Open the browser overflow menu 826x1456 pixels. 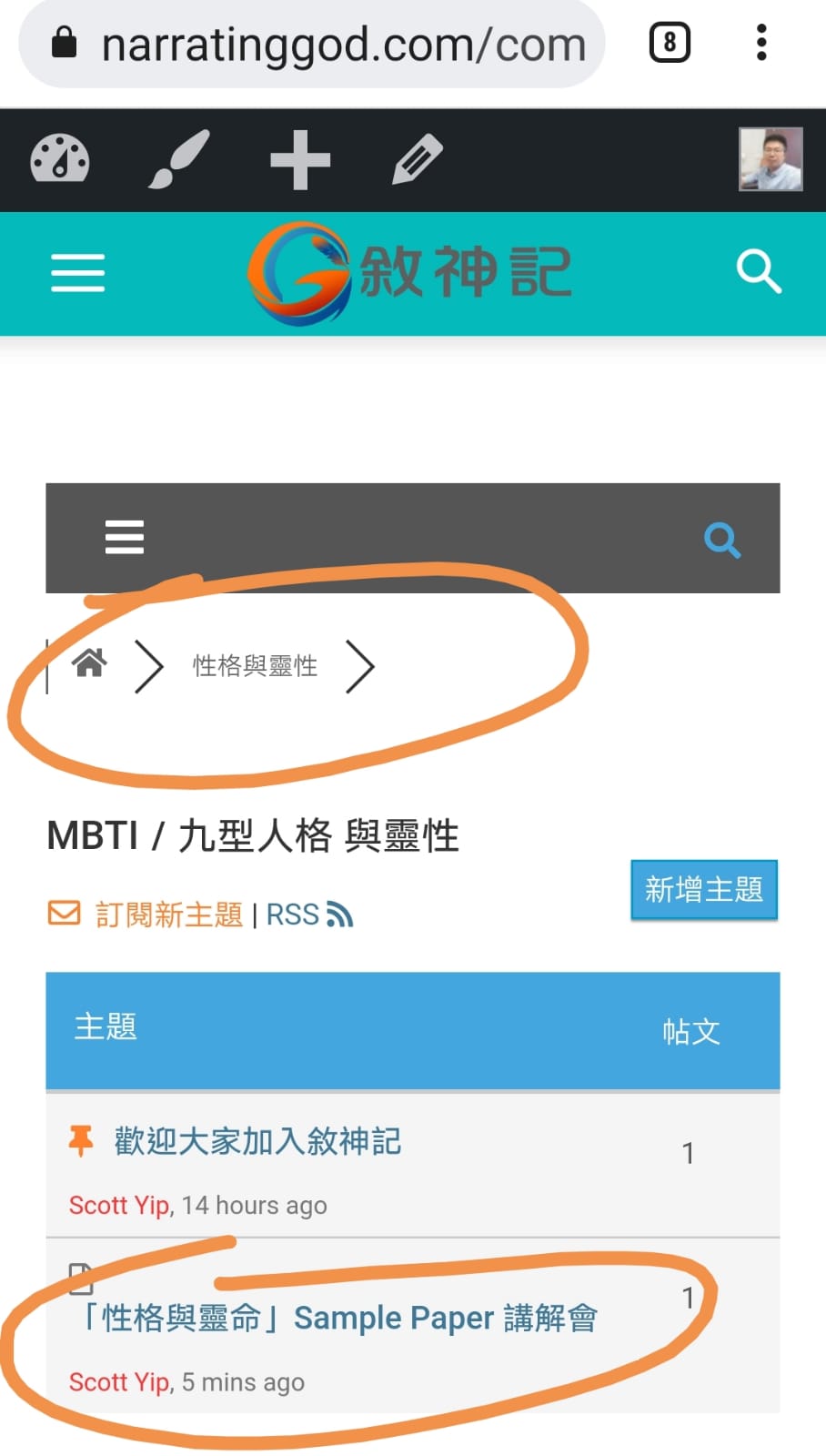click(761, 43)
